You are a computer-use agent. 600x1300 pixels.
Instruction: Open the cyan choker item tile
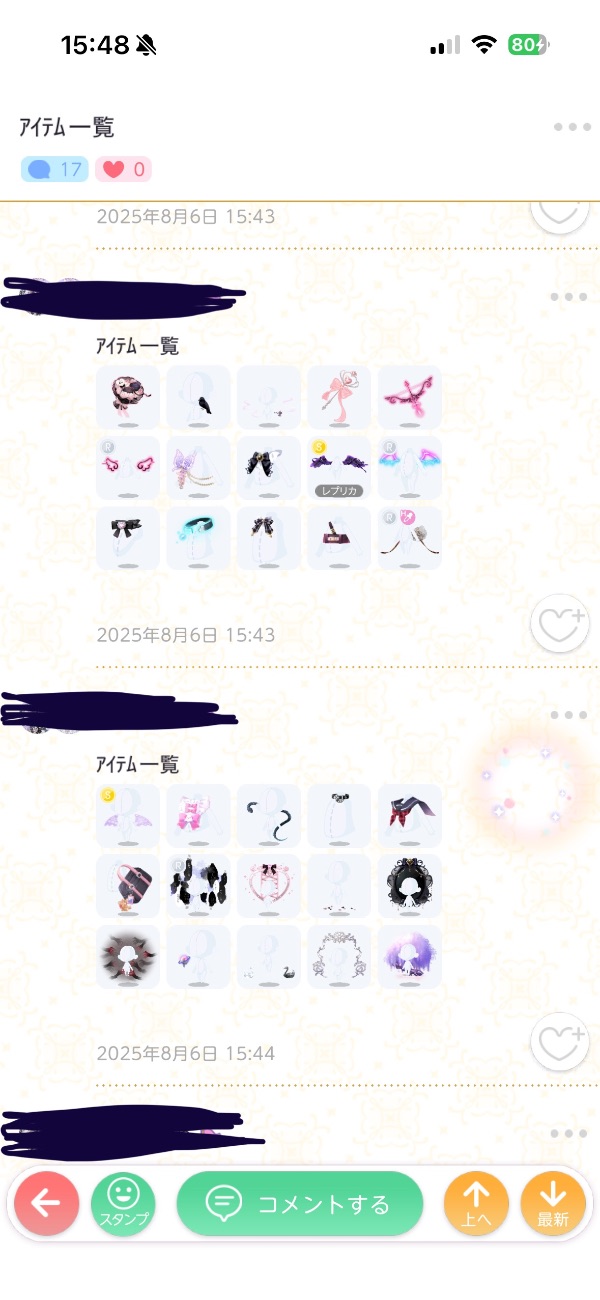coord(198,538)
